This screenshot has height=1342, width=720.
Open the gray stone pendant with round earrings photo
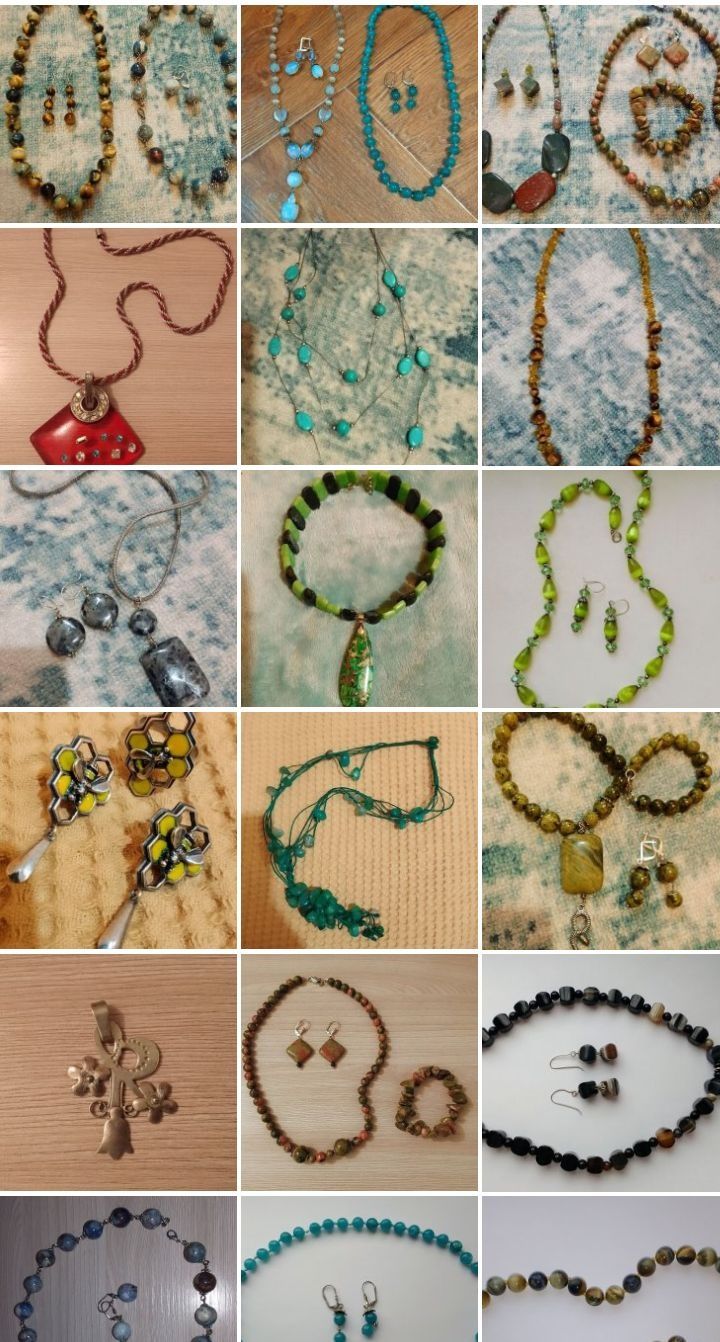click(x=118, y=588)
